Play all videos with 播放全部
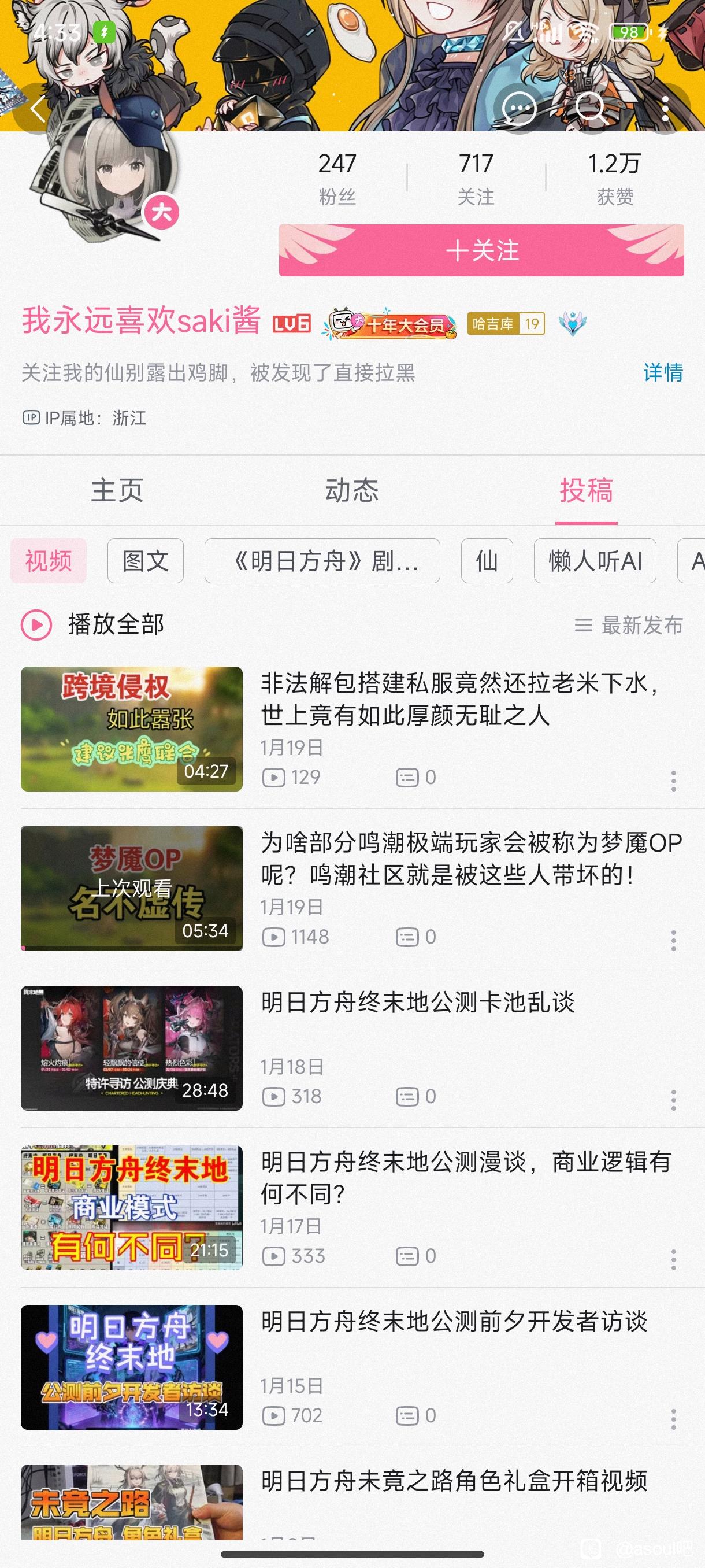The image size is (705, 1568). coord(92,624)
